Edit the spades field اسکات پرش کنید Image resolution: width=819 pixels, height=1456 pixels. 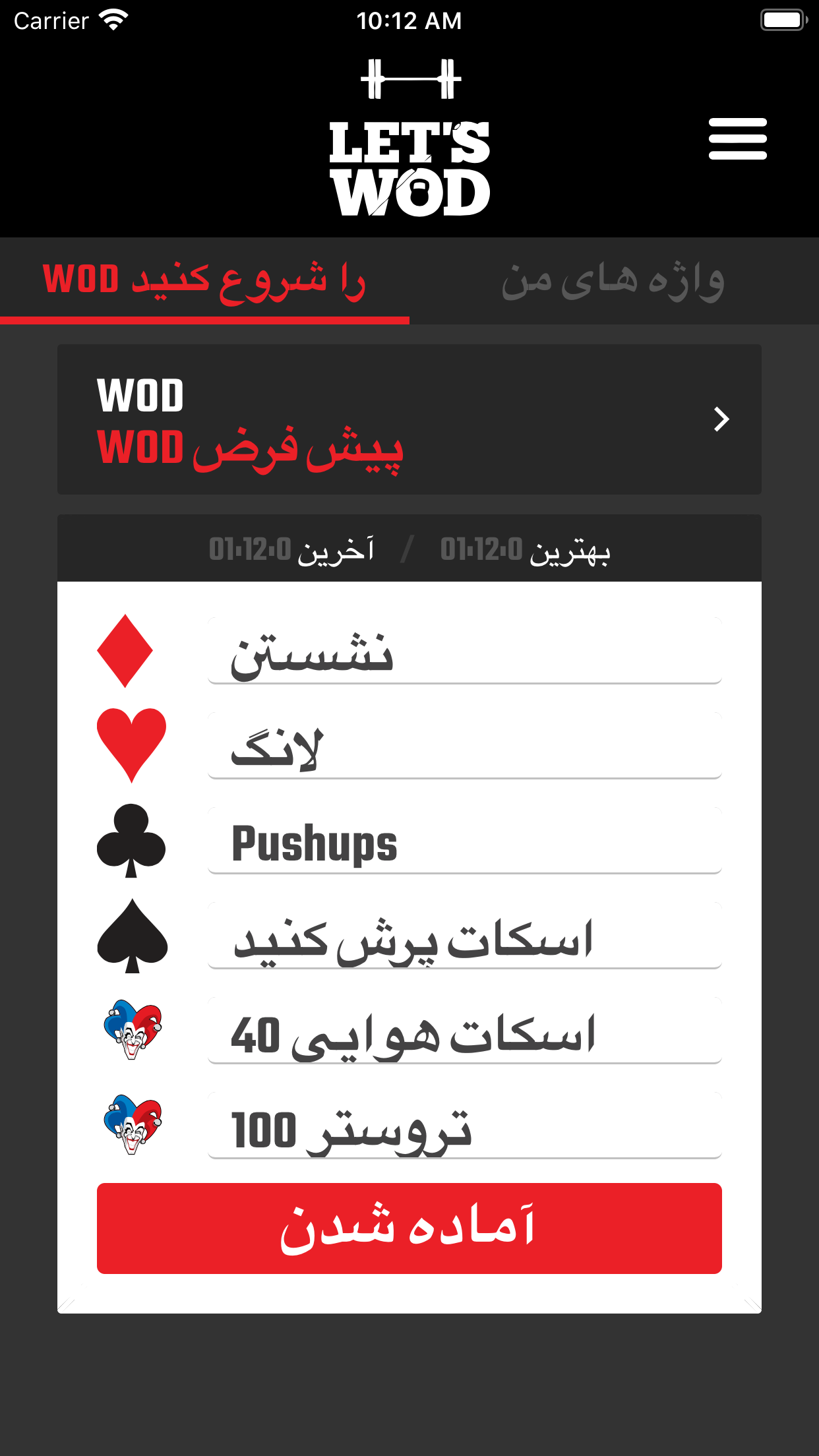point(465,936)
